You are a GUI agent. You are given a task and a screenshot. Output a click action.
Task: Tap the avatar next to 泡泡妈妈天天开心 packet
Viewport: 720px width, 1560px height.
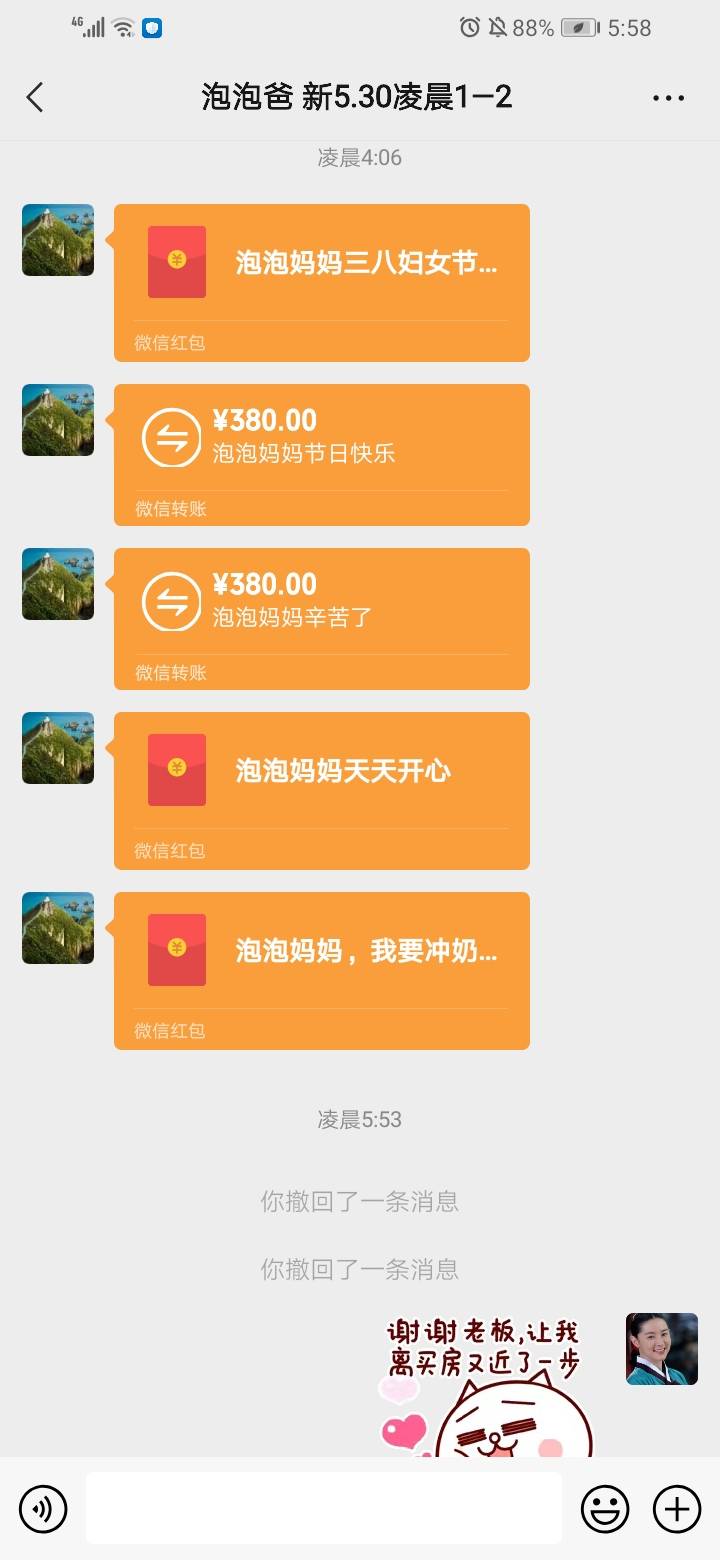(57, 747)
